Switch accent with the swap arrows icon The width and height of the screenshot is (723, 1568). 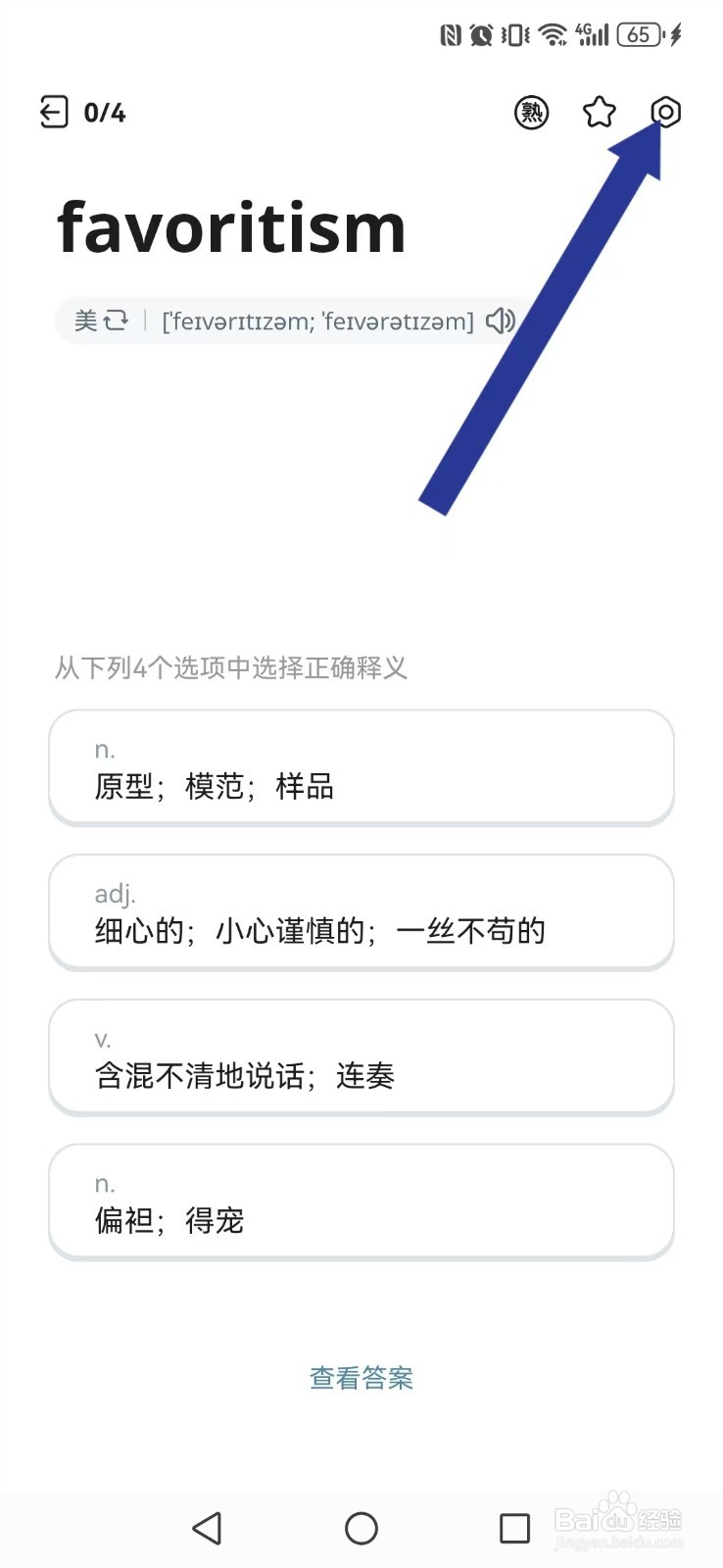point(117,320)
